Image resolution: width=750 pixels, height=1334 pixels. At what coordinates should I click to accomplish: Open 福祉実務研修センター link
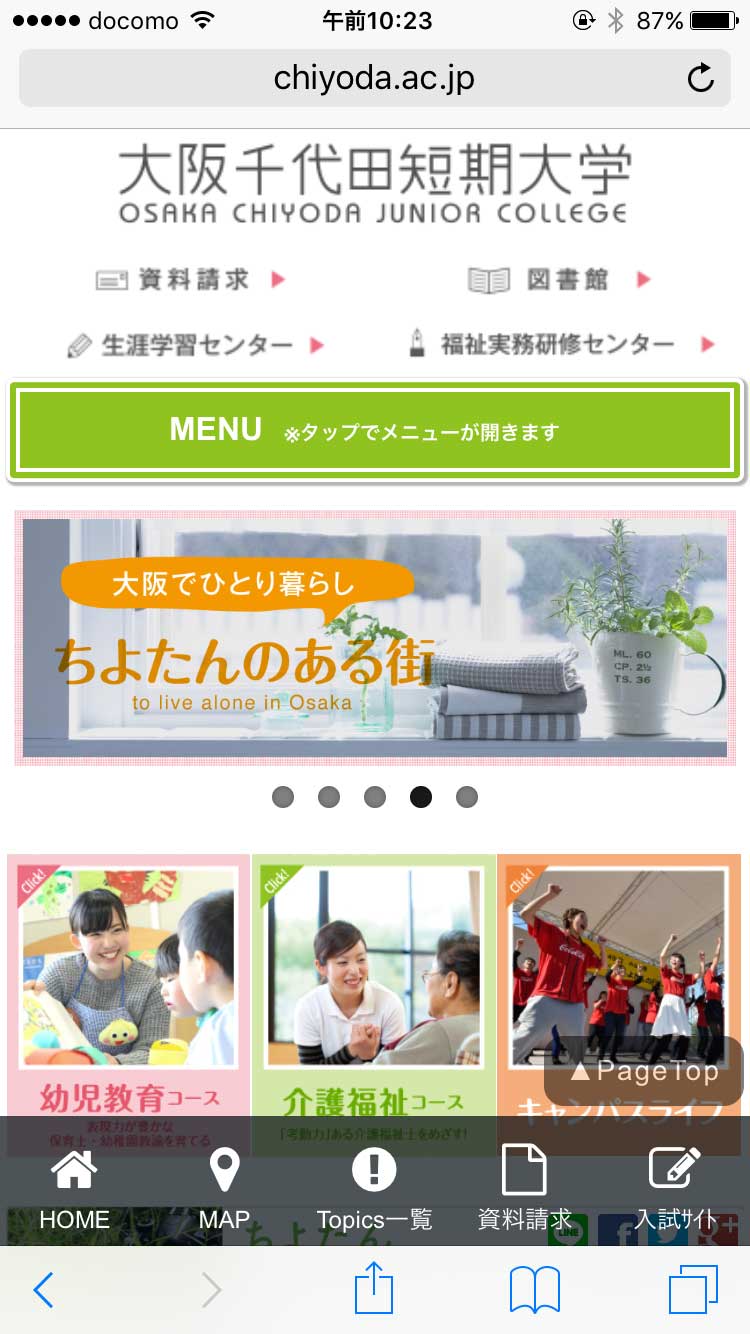click(x=563, y=345)
